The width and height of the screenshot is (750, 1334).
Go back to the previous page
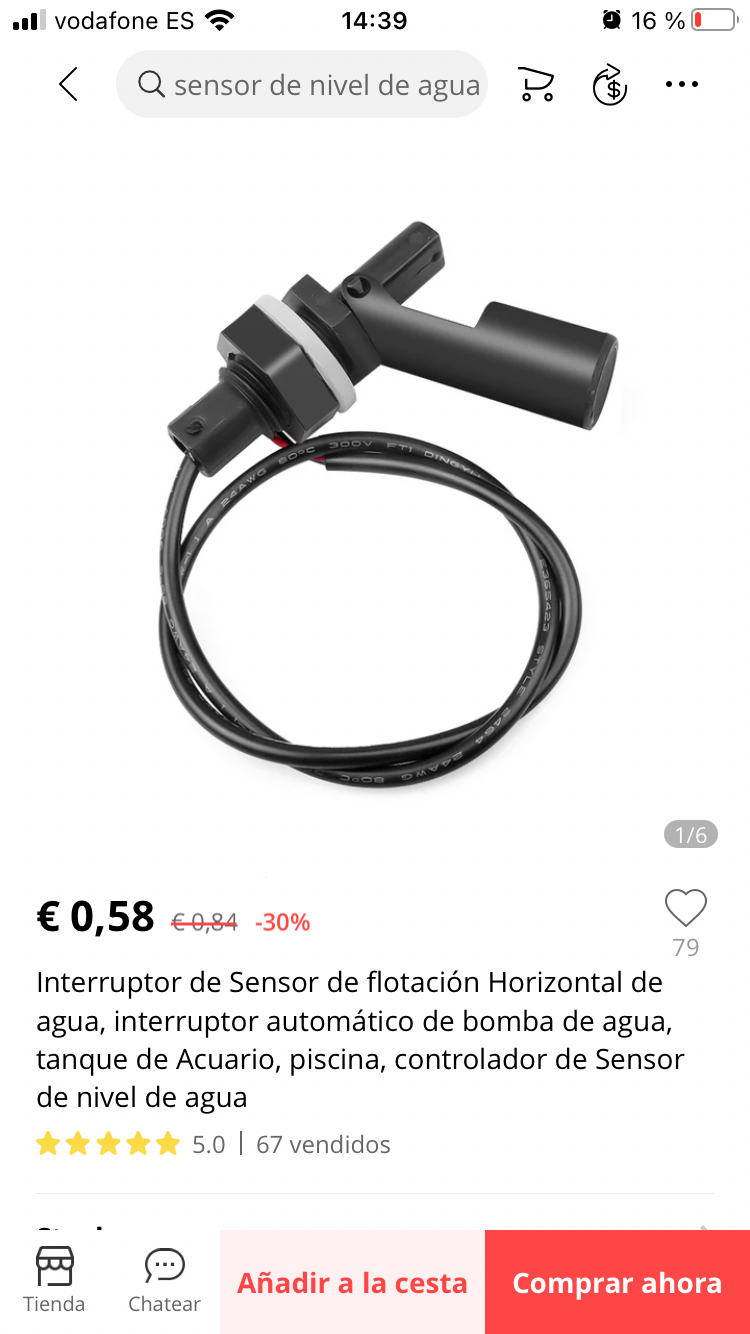(x=68, y=84)
